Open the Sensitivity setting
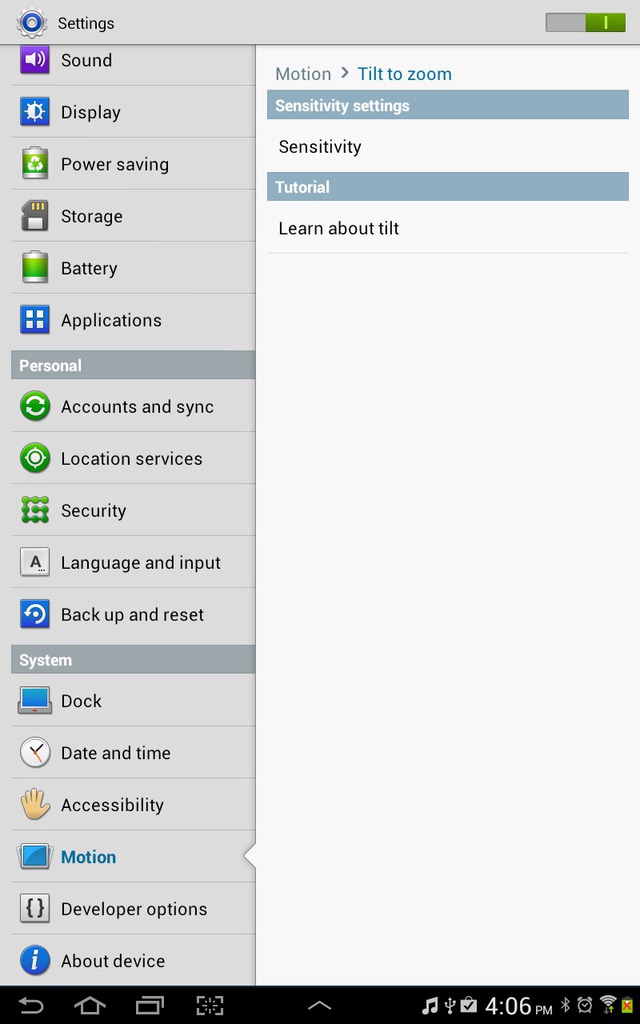The height and width of the screenshot is (1024, 640). click(447, 146)
